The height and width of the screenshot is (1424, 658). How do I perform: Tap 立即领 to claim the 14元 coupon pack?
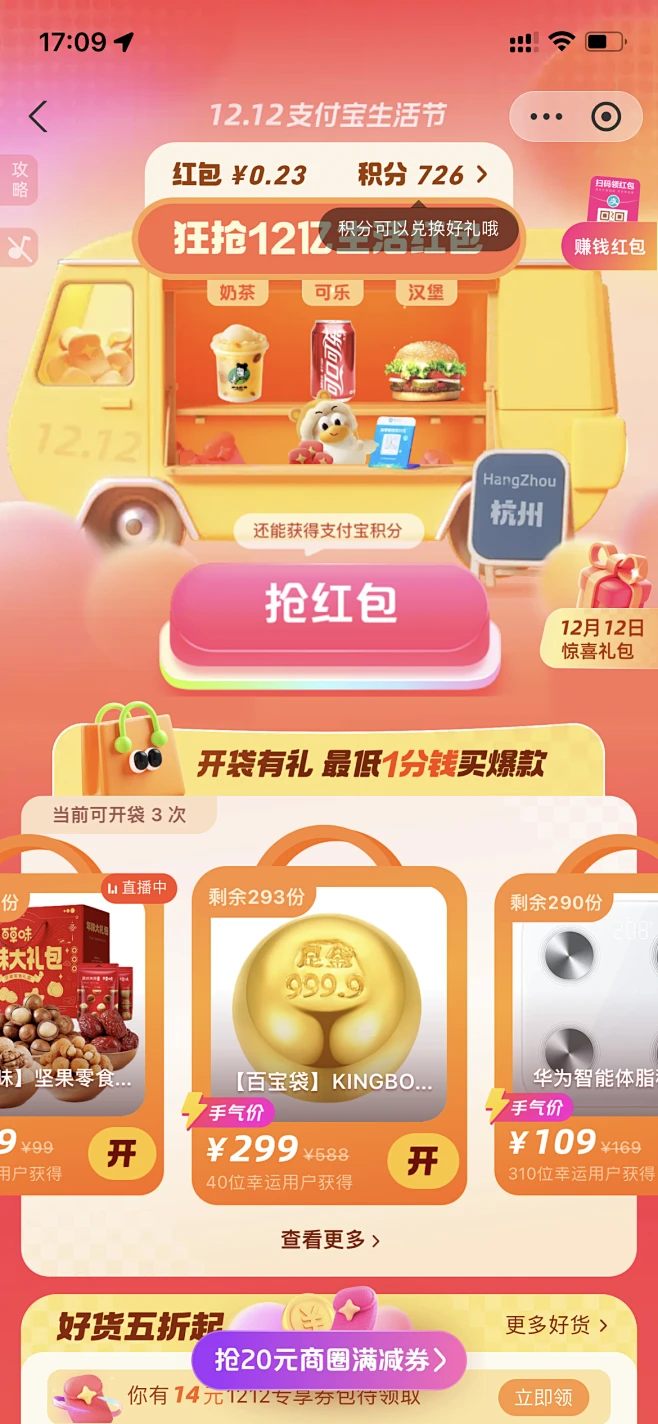click(543, 1397)
